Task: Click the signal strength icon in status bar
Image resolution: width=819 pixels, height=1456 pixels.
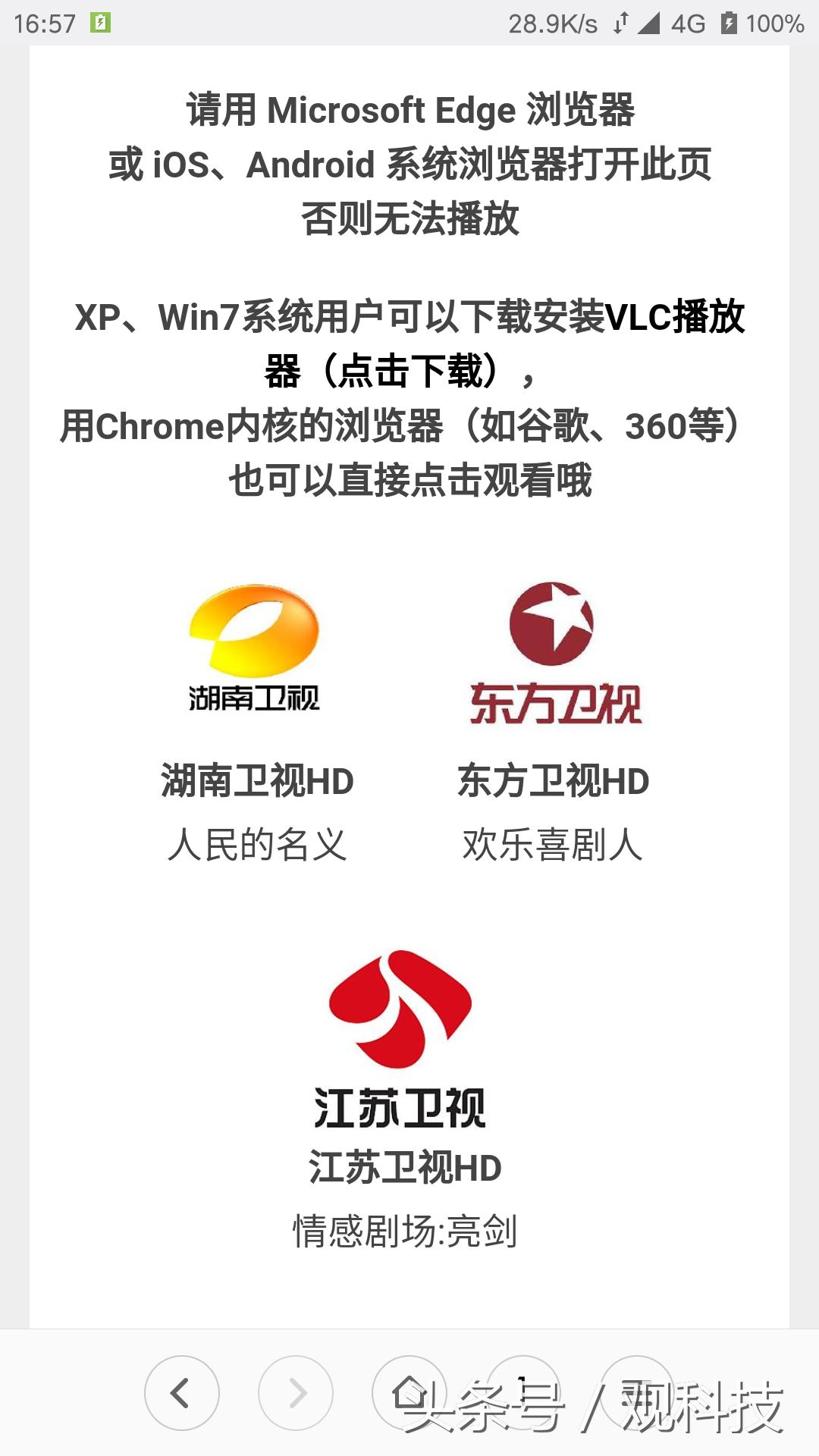Action: [648, 23]
